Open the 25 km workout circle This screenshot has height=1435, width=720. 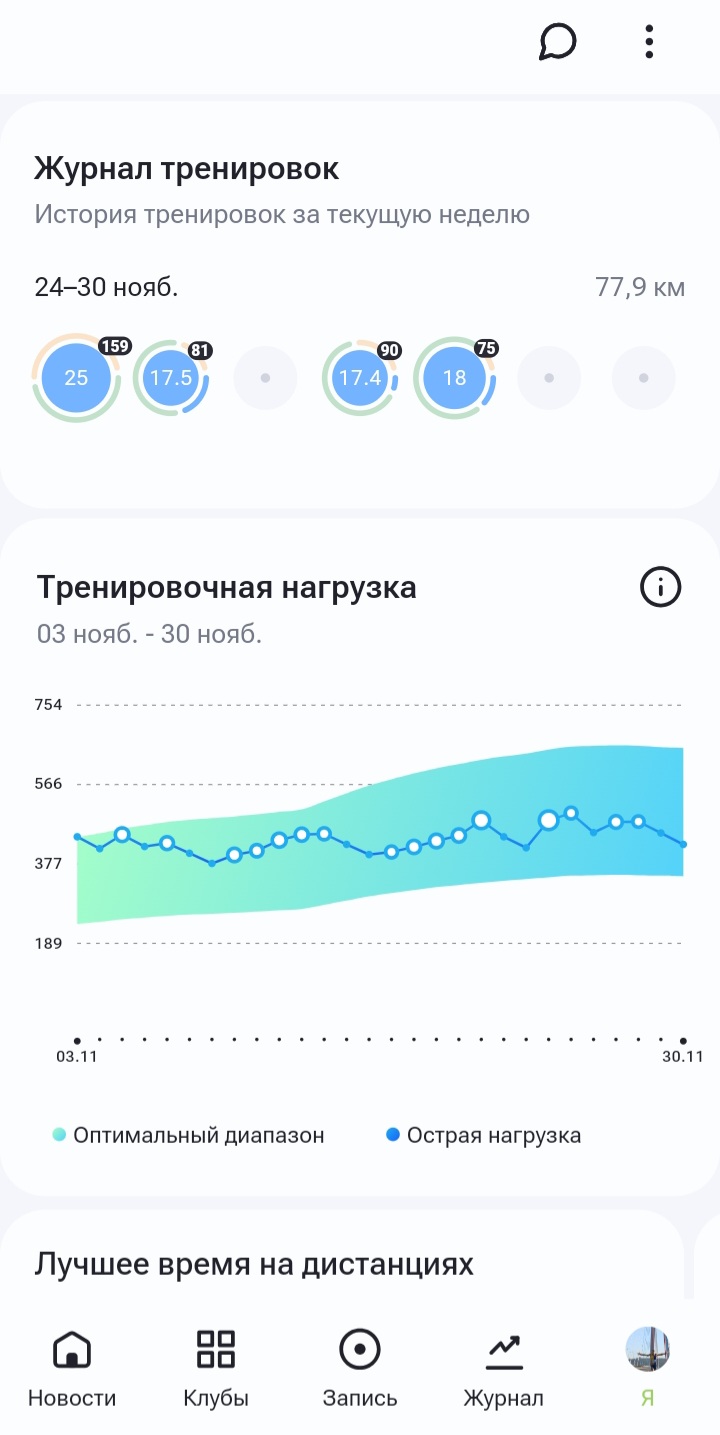[x=76, y=378]
